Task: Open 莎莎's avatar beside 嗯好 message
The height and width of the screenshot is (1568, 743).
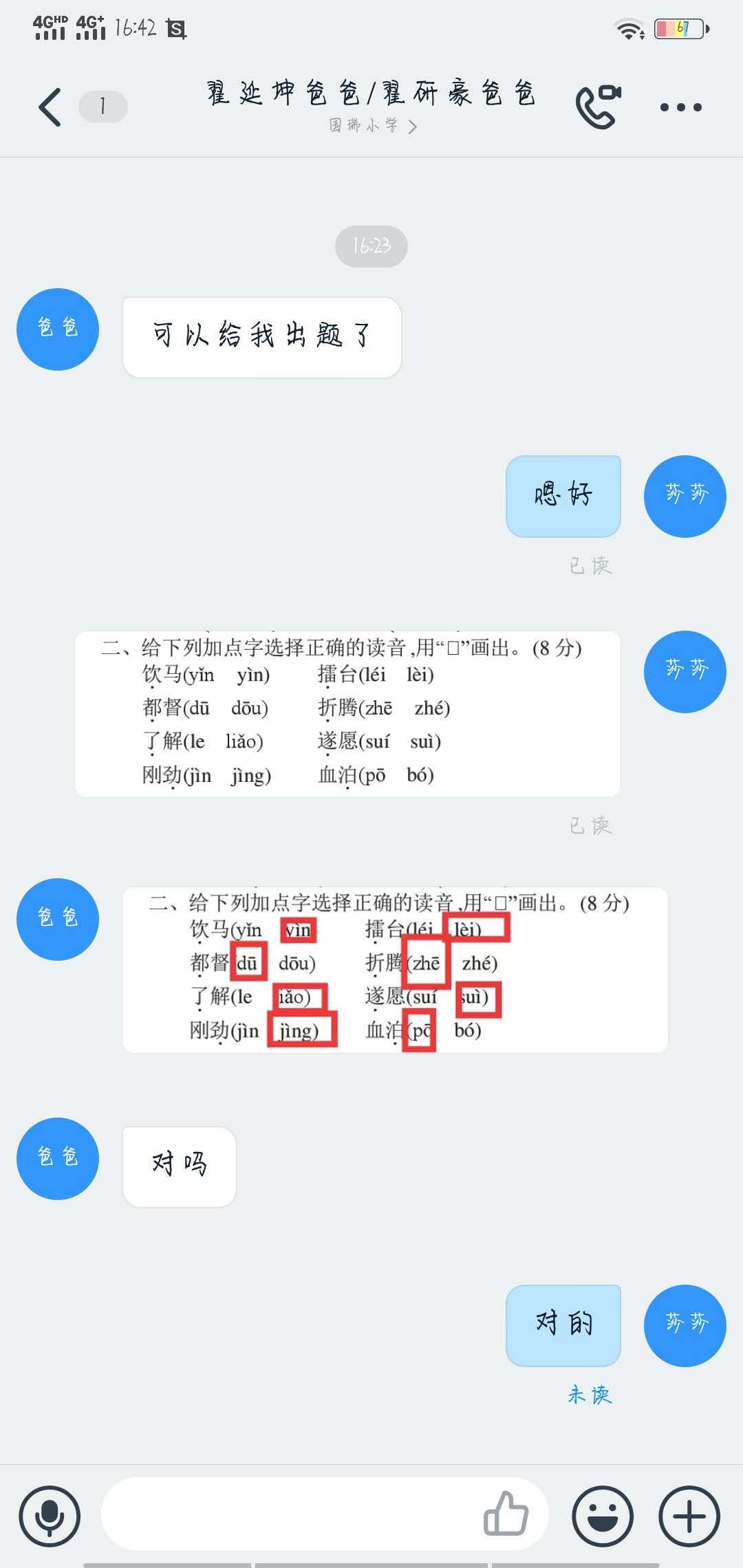Action: tap(685, 496)
